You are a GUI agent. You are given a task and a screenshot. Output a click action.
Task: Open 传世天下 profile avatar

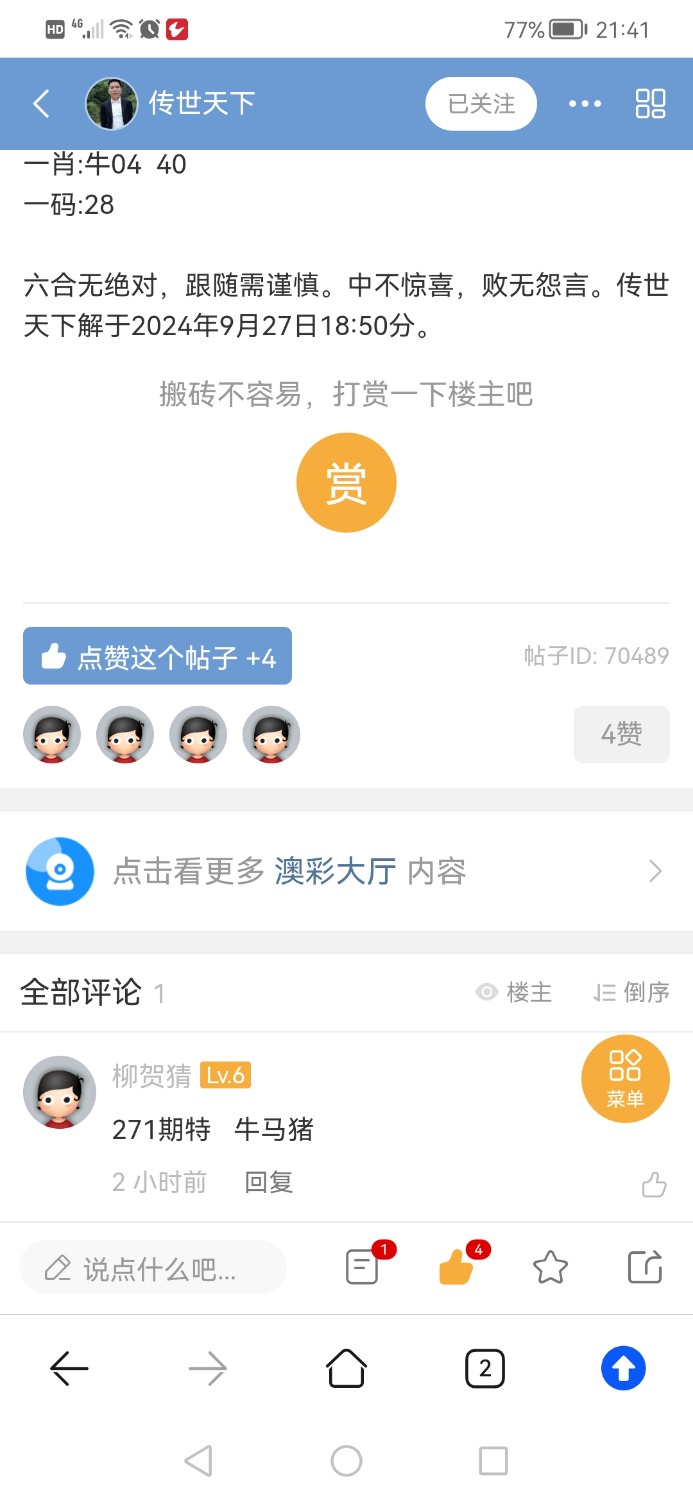tap(111, 104)
